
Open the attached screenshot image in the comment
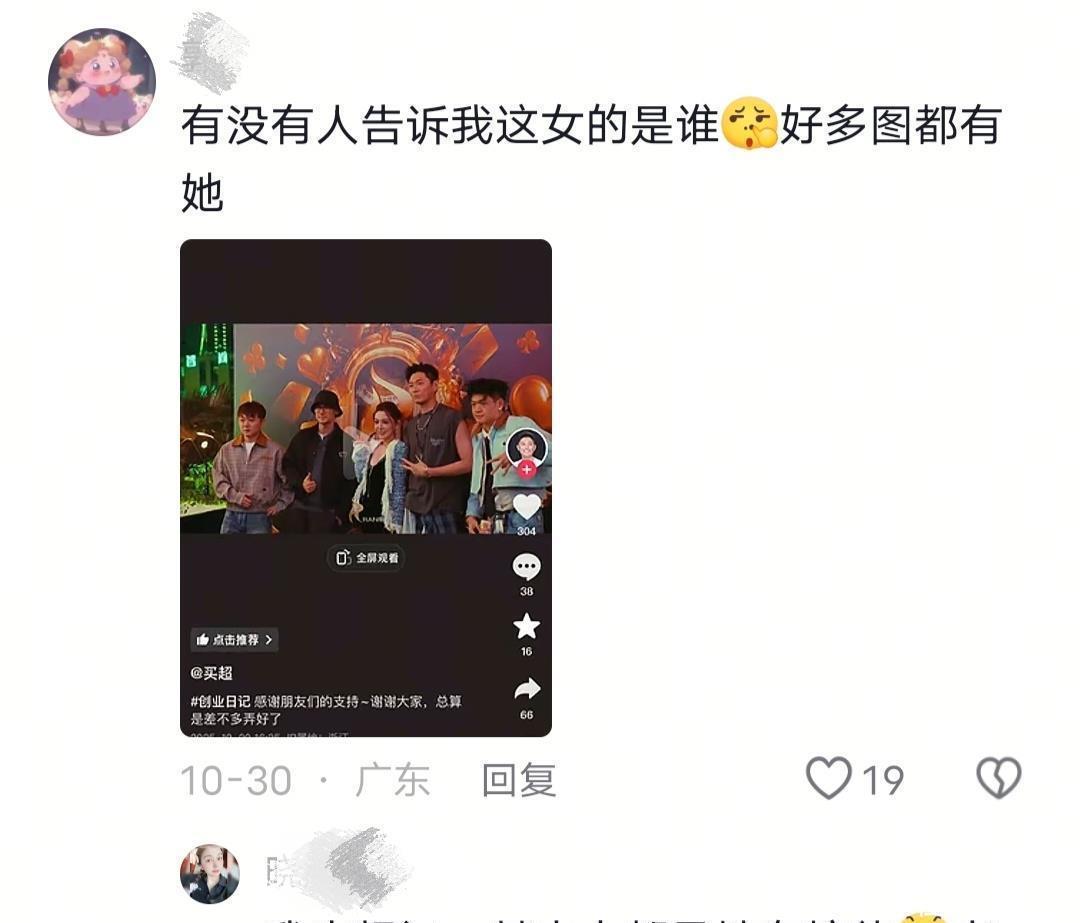366,488
